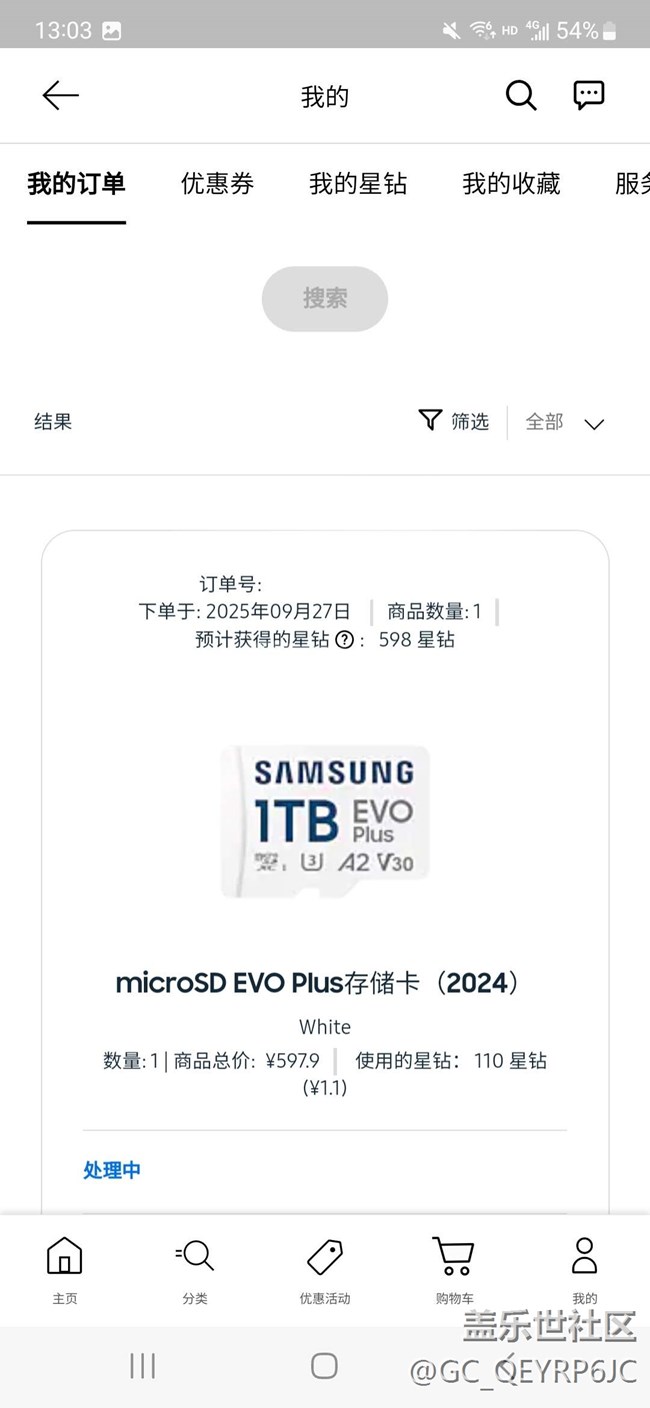
Task: Show info about 预计获得的星钻
Action: [x=344, y=640]
